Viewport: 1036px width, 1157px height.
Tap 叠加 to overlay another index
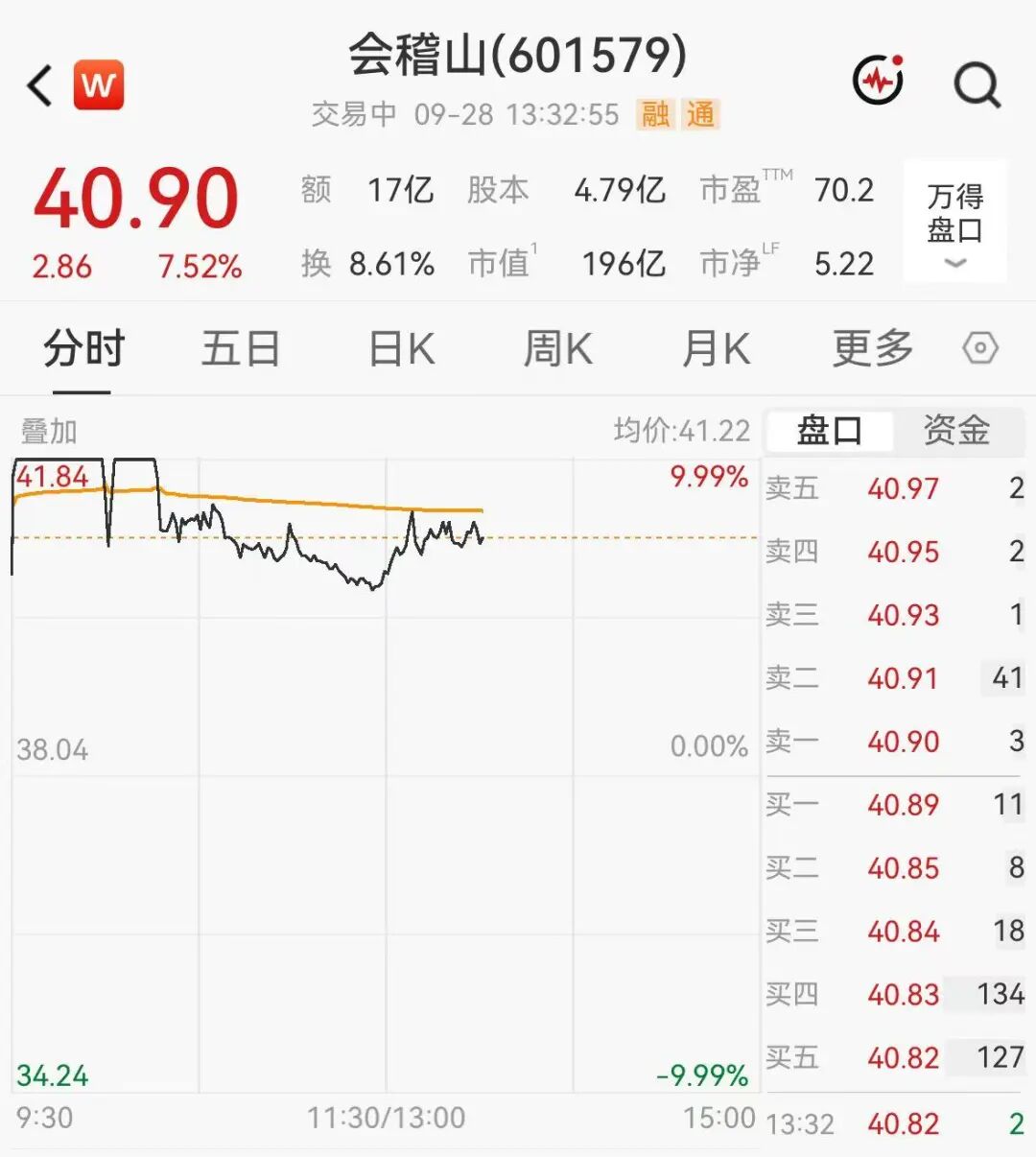(x=49, y=432)
